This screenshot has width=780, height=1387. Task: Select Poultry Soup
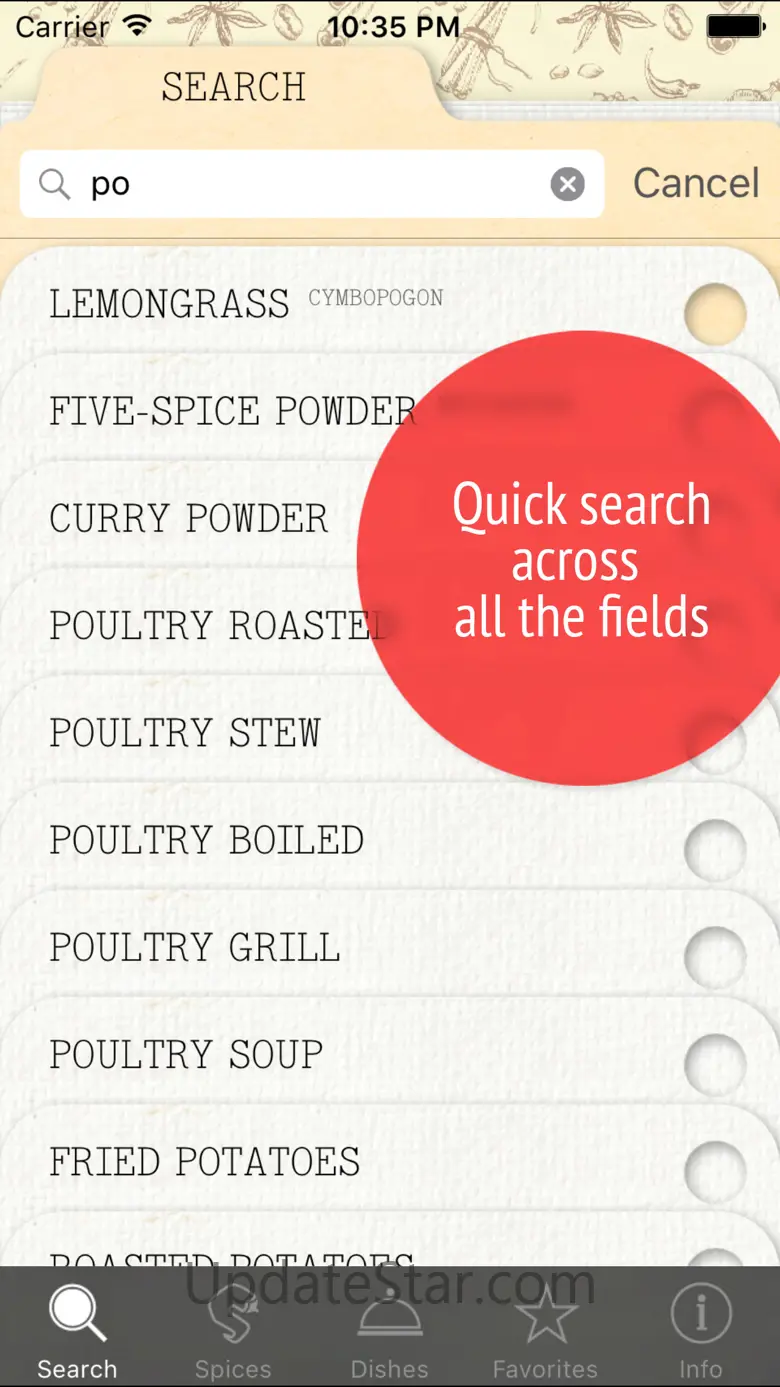pyautogui.click(x=187, y=1054)
